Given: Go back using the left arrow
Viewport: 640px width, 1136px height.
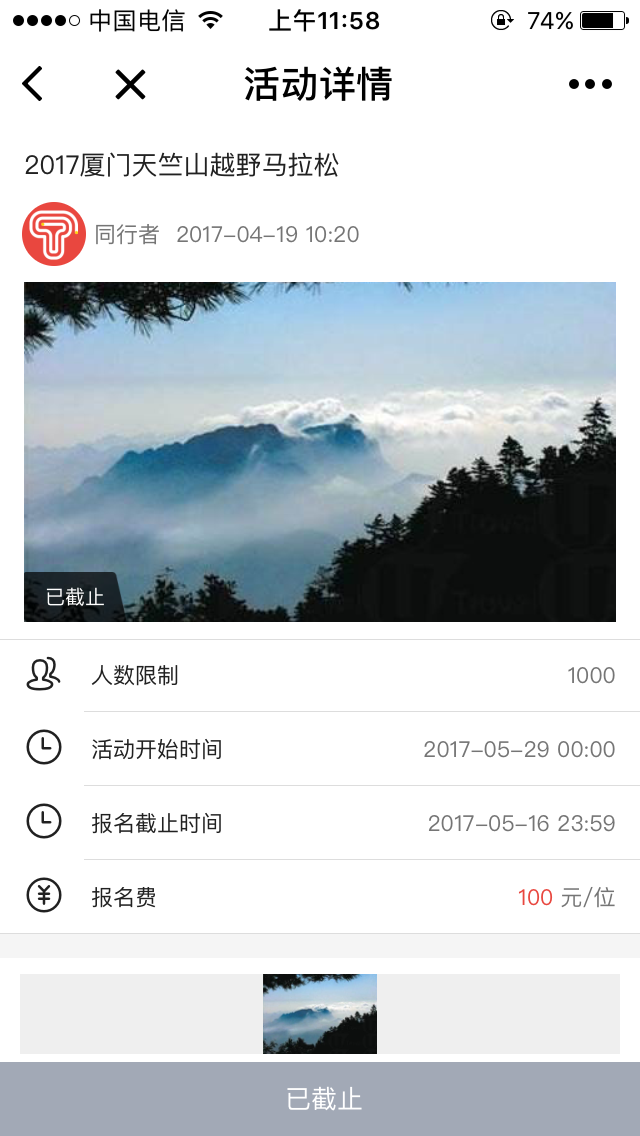Looking at the screenshot, I should pos(33,84).
